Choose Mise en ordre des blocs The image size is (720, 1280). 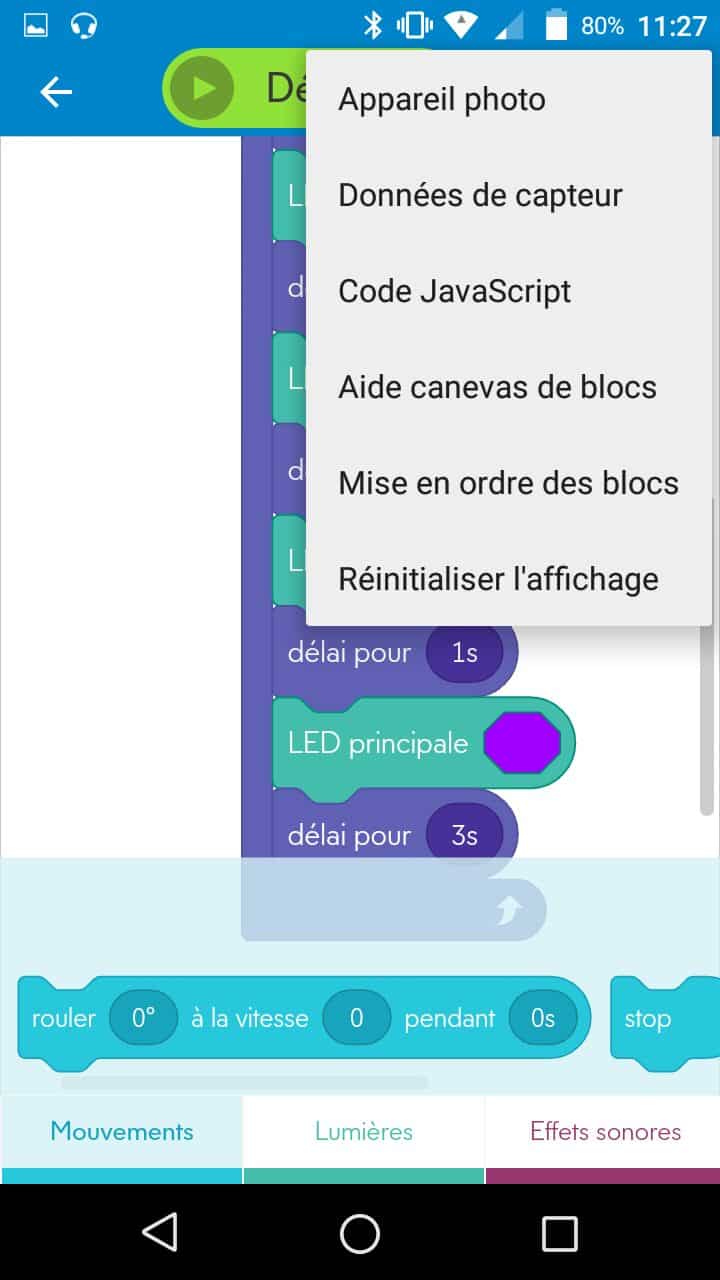click(x=508, y=483)
